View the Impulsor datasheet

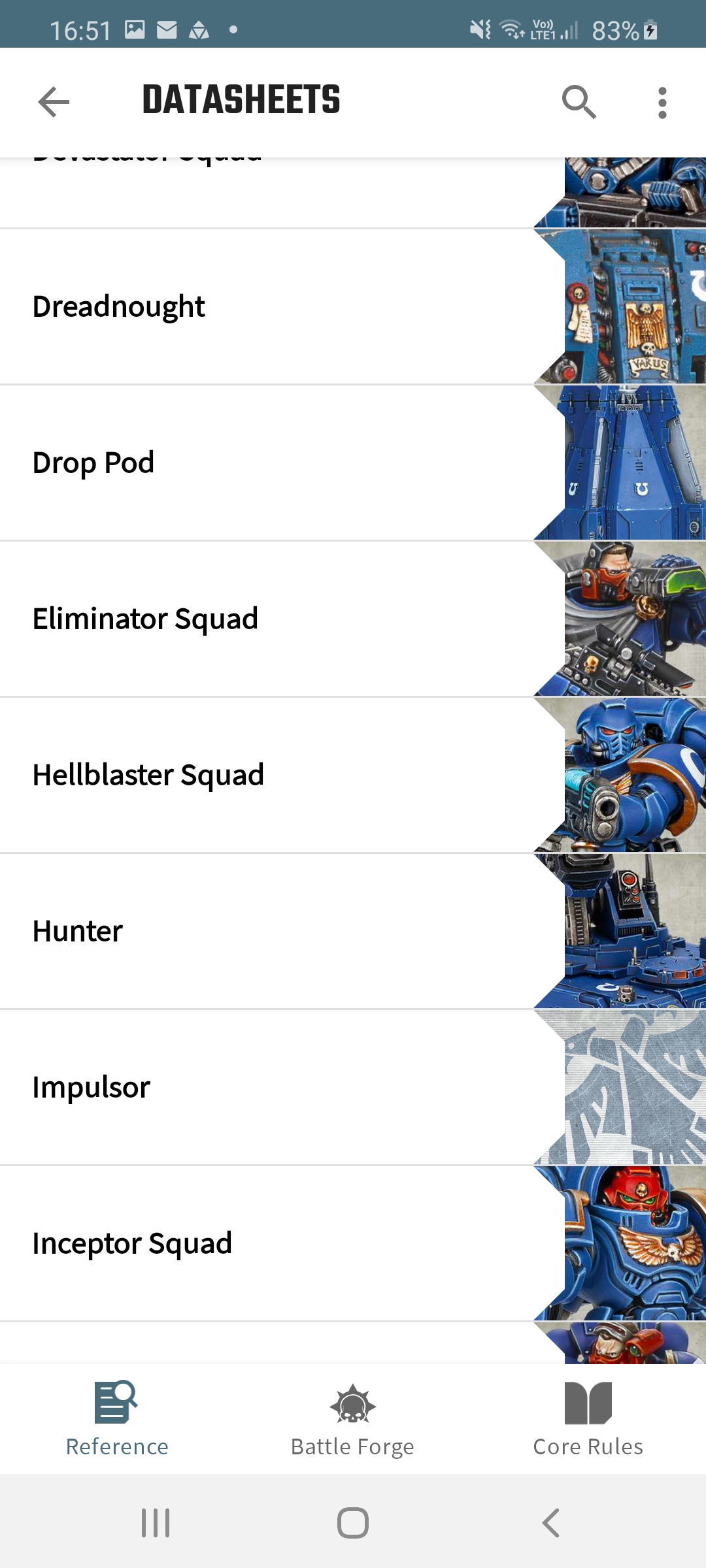pos(281,1087)
